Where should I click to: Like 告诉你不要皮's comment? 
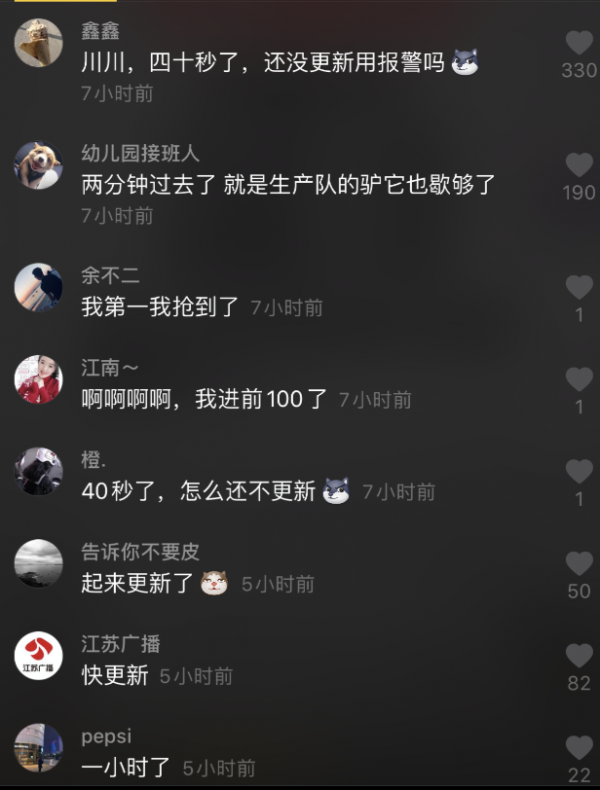click(x=579, y=564)
